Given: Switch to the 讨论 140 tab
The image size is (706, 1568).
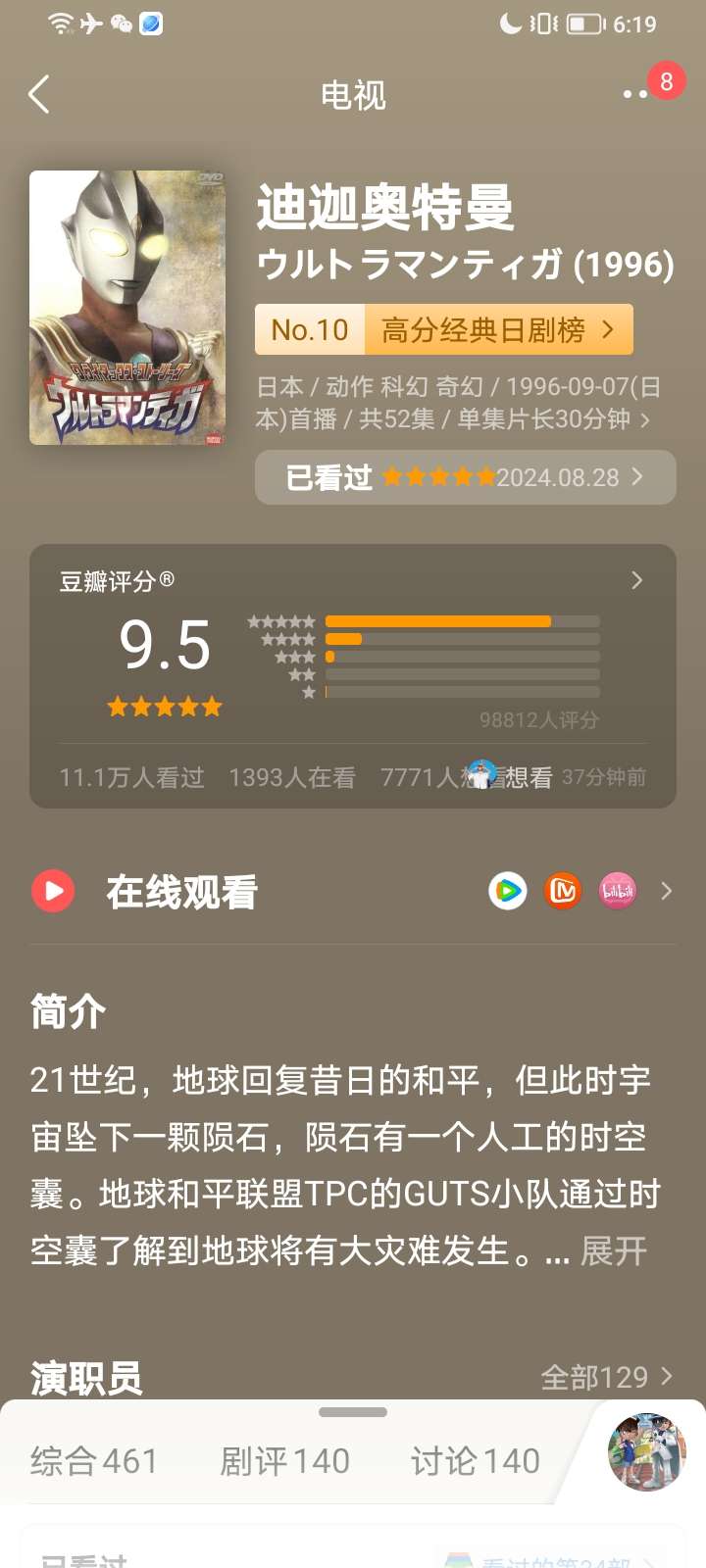Looking at the screenshot, I should tap(476, 1461).
